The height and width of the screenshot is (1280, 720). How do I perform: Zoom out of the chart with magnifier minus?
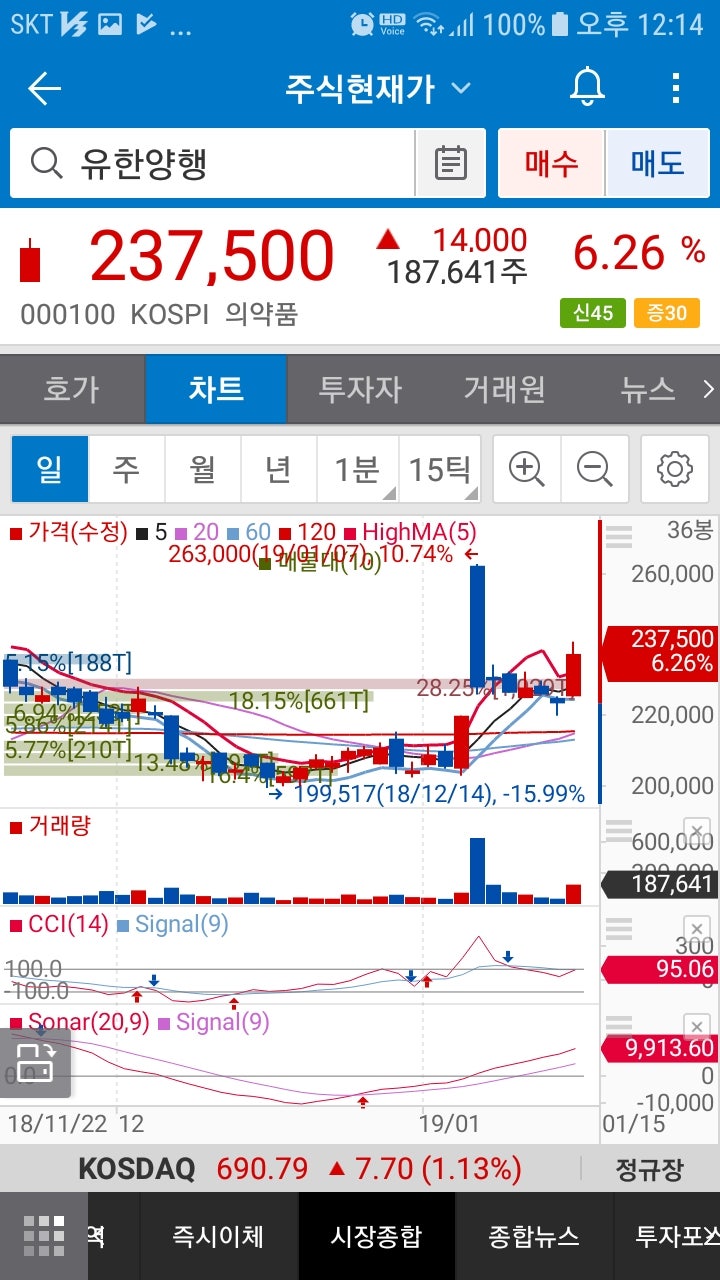[597, 468]
